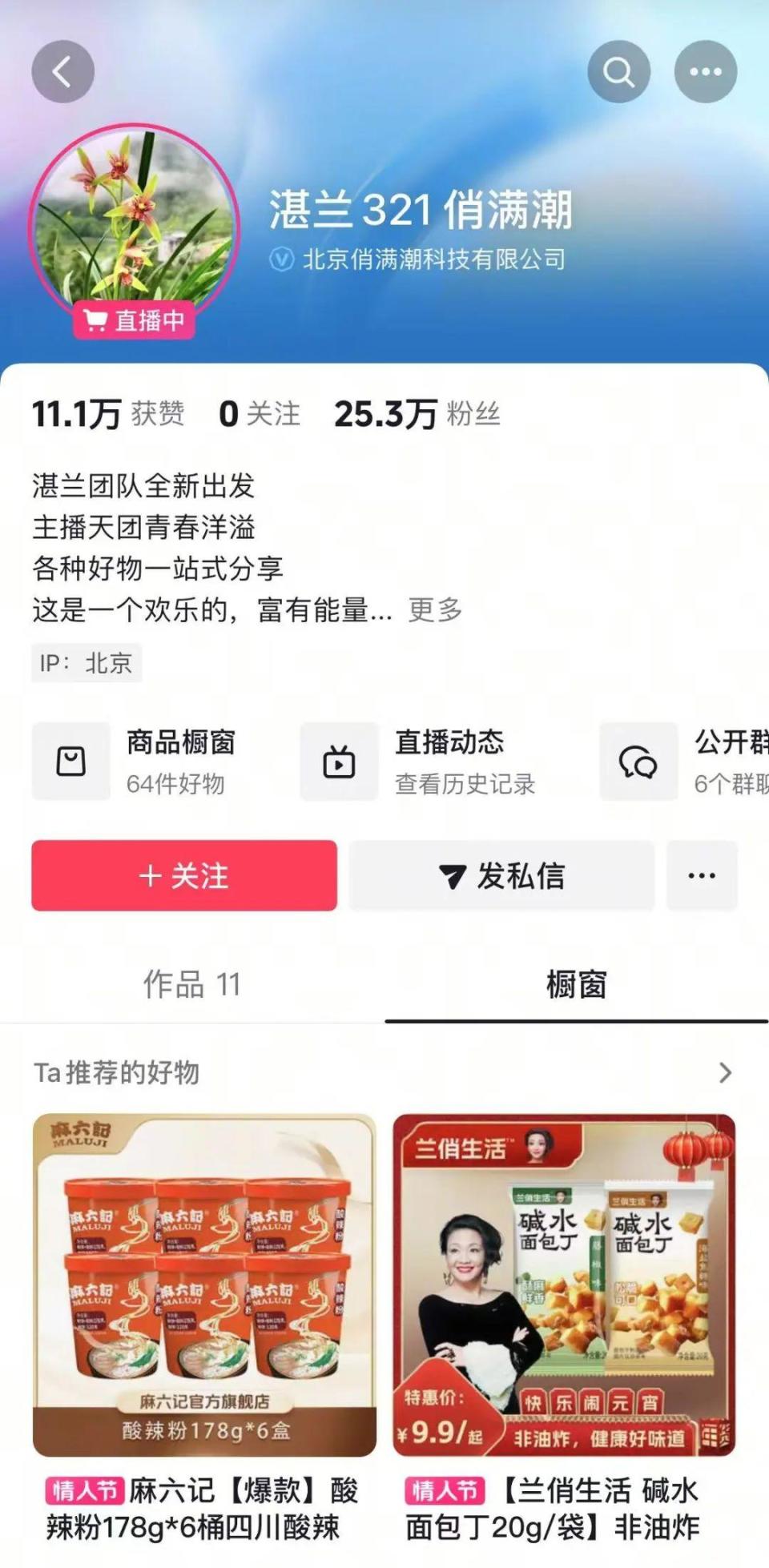
Task: View the 25.3万 粉丝 followers list
Action: (417, 414)
